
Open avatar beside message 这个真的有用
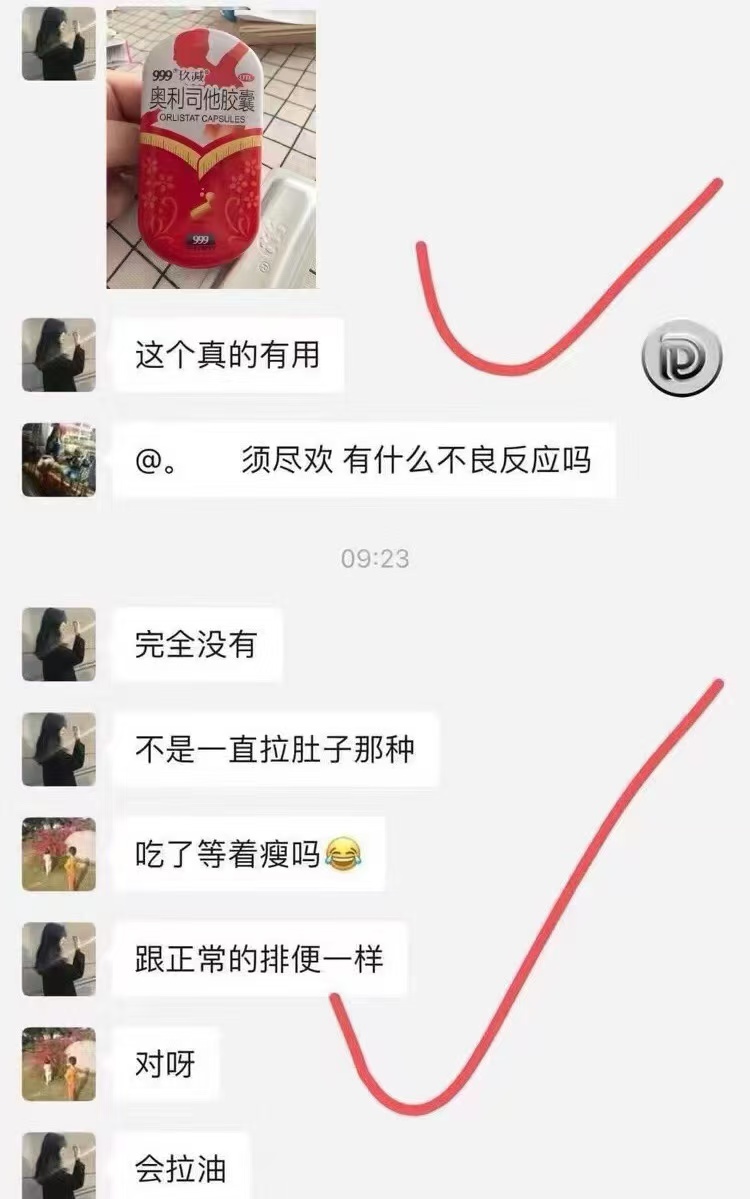click(59, 354)
